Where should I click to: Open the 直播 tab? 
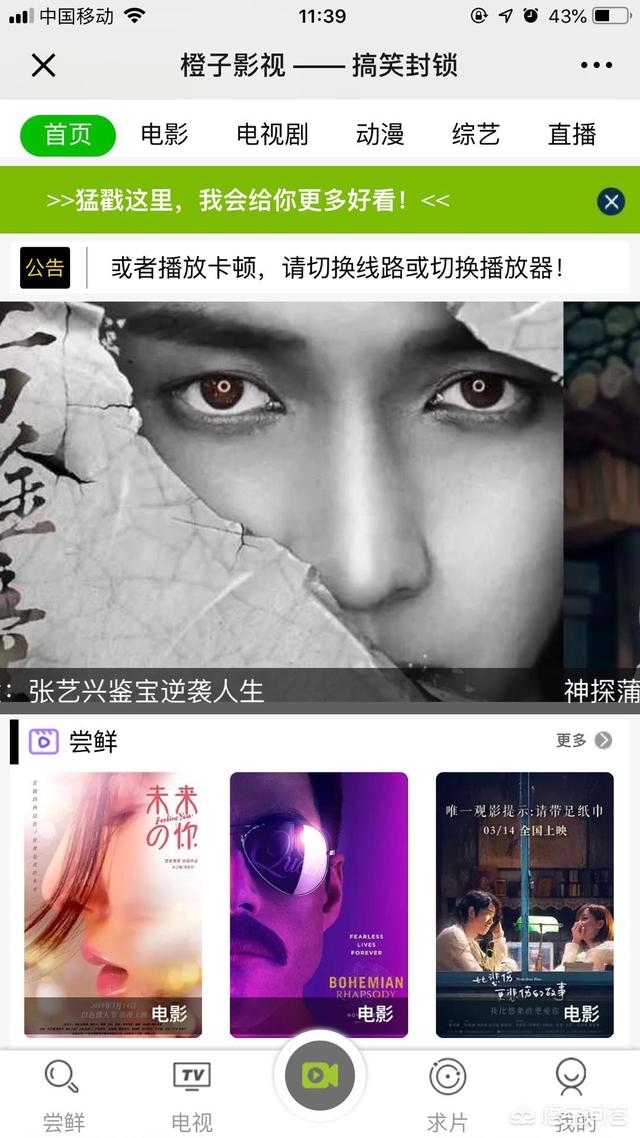(572, 135)
